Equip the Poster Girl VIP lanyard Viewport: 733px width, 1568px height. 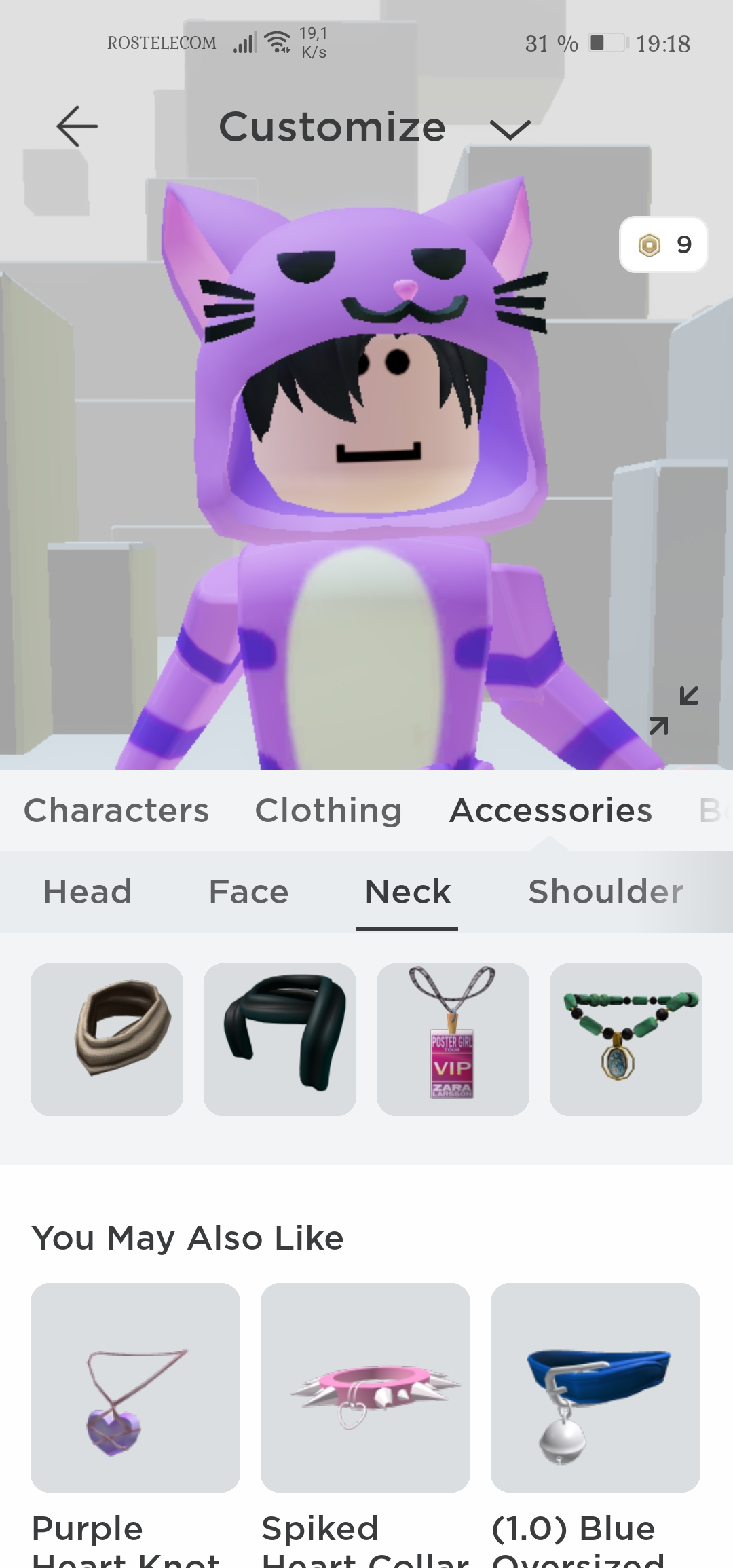(x=453, y=1039)
